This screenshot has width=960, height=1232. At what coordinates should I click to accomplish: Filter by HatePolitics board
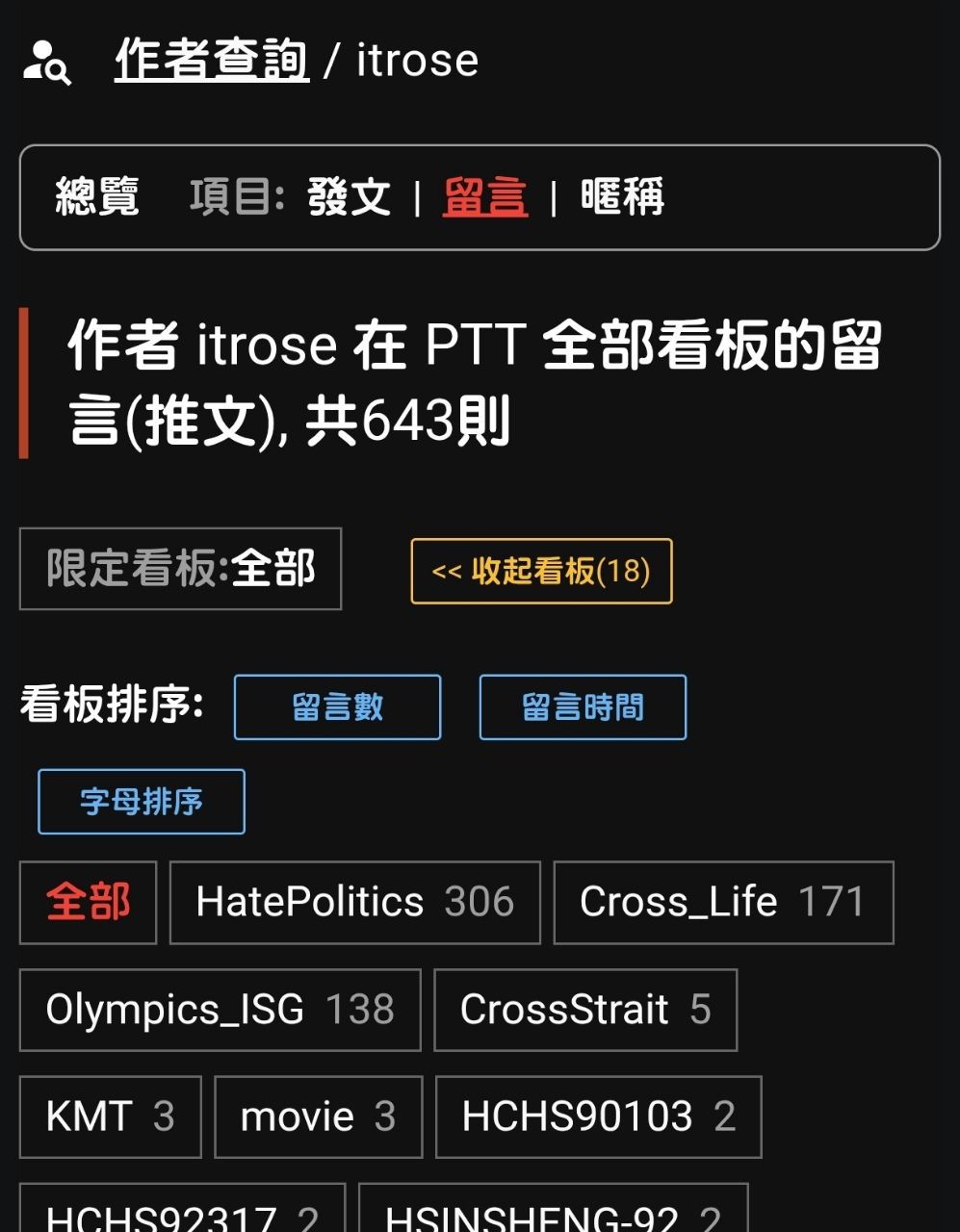click(354, 903)
